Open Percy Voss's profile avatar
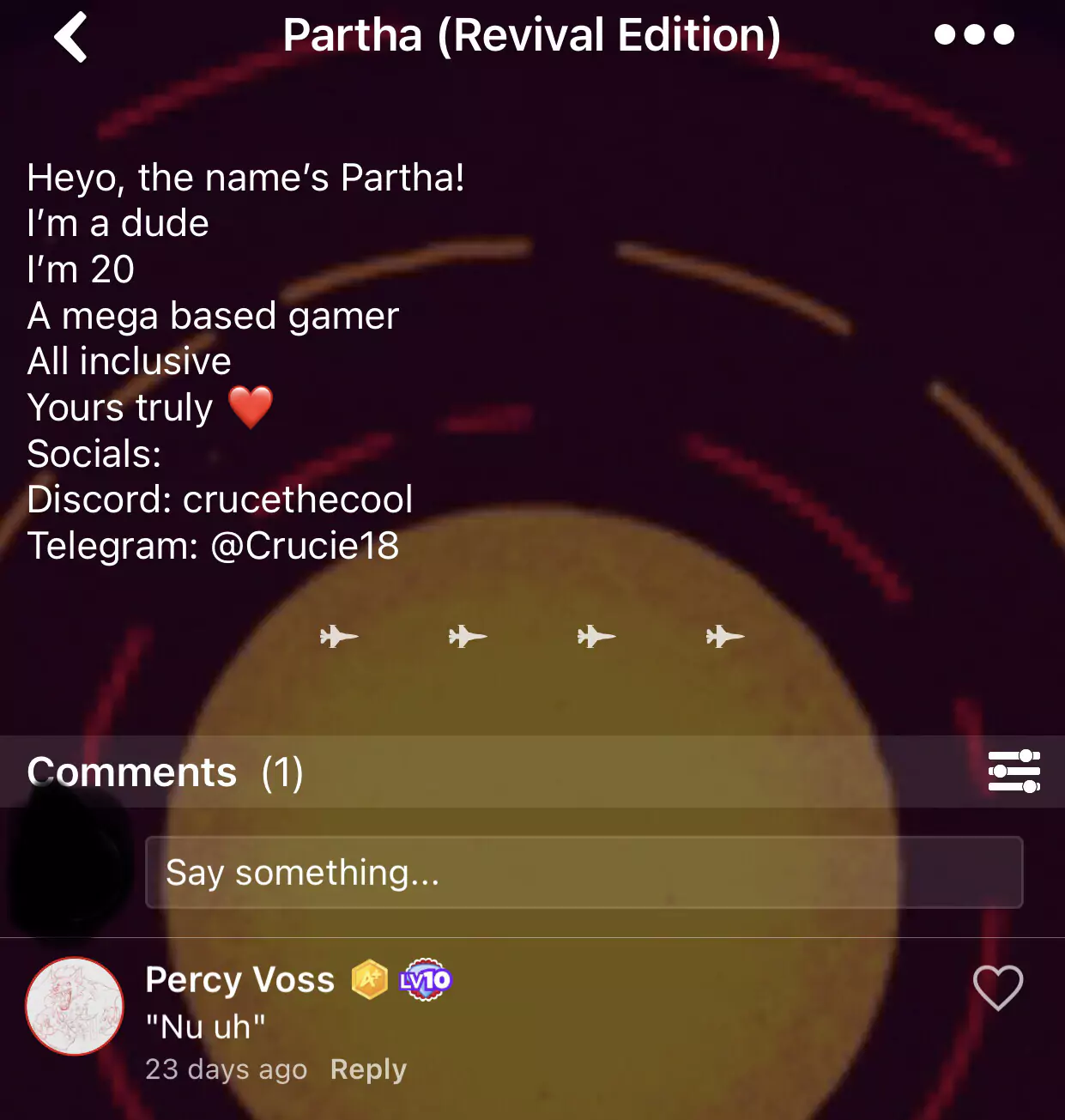The image size is (1065, 1120). coord(75,1006)
